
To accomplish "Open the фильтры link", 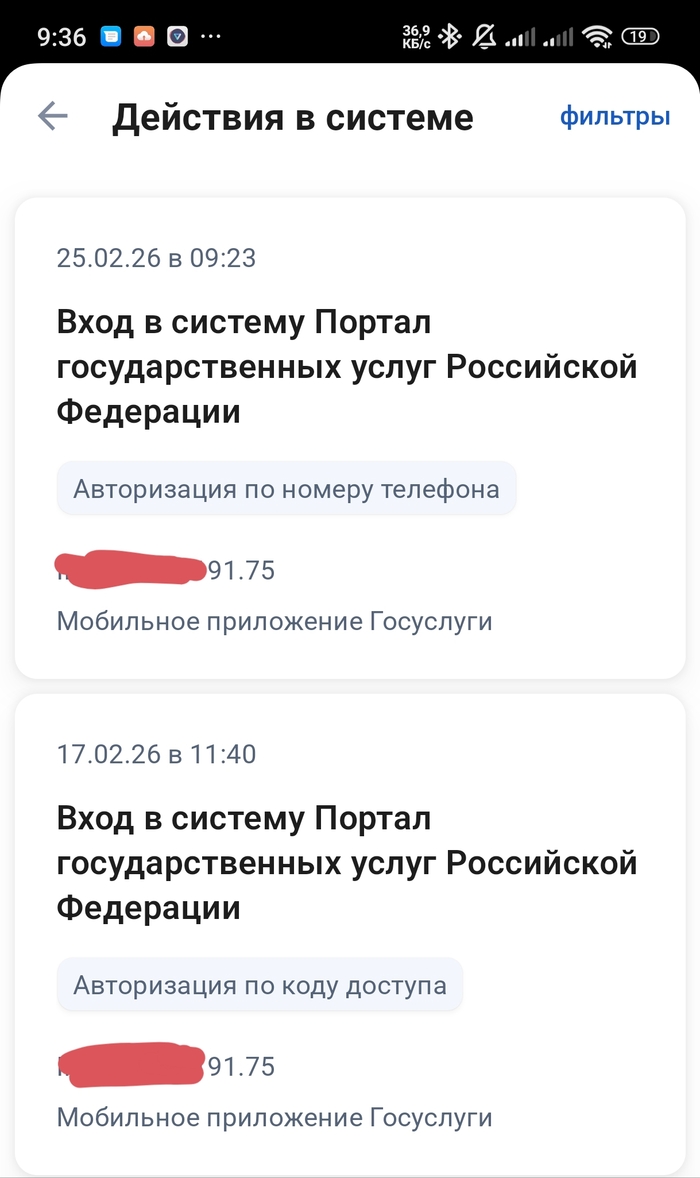I will coord(614,117).
